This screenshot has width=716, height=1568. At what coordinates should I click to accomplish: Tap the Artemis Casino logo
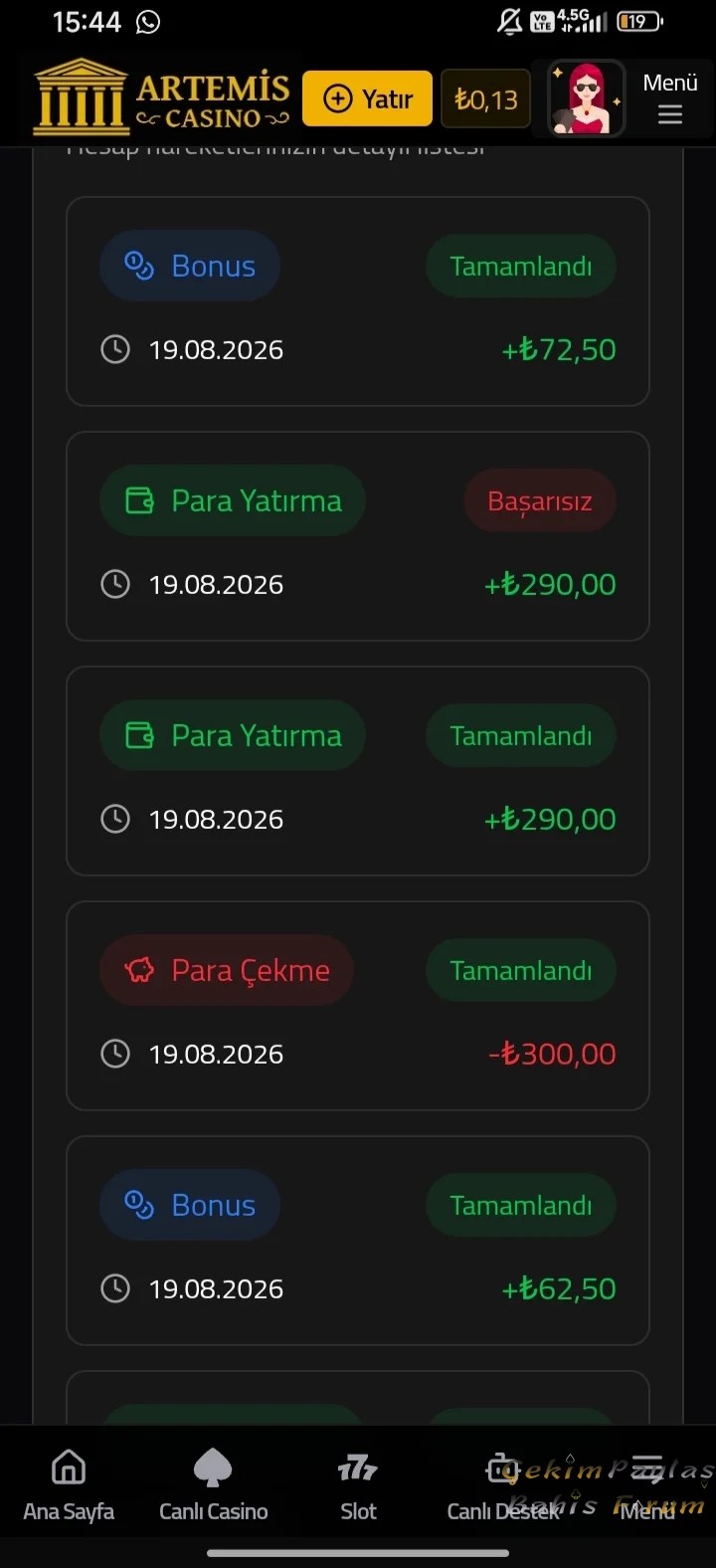(x=161, y=98)
